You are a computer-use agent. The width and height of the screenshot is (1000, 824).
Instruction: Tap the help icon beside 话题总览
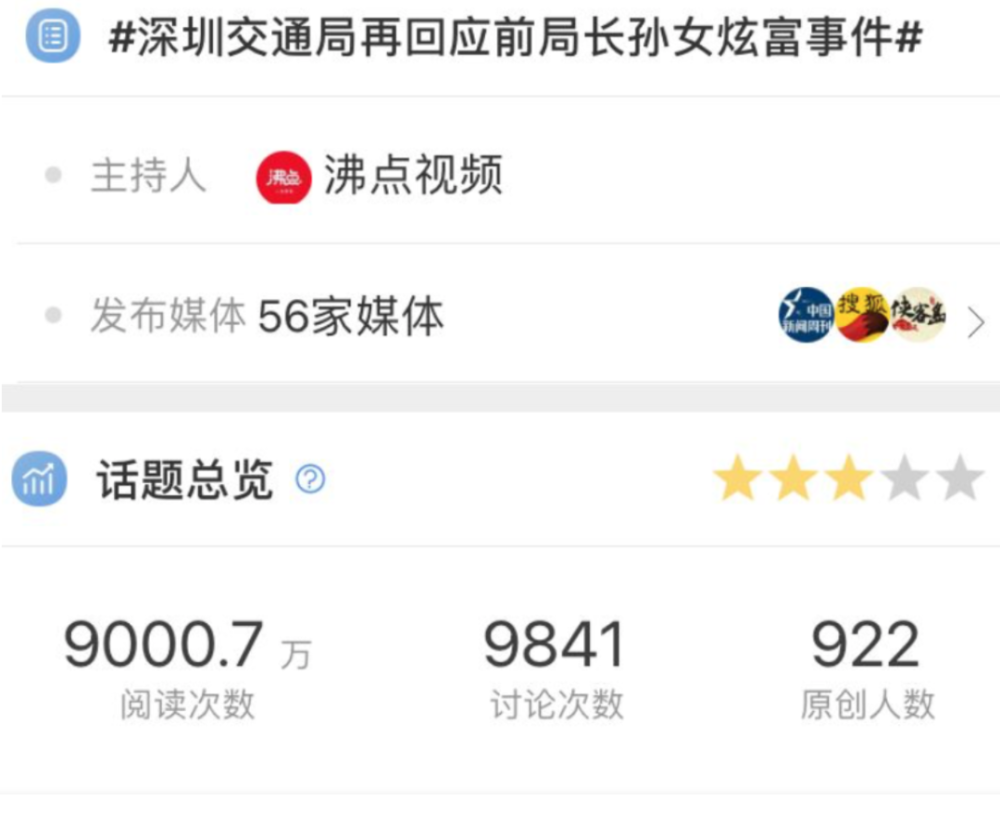click(x=311, y=479)
